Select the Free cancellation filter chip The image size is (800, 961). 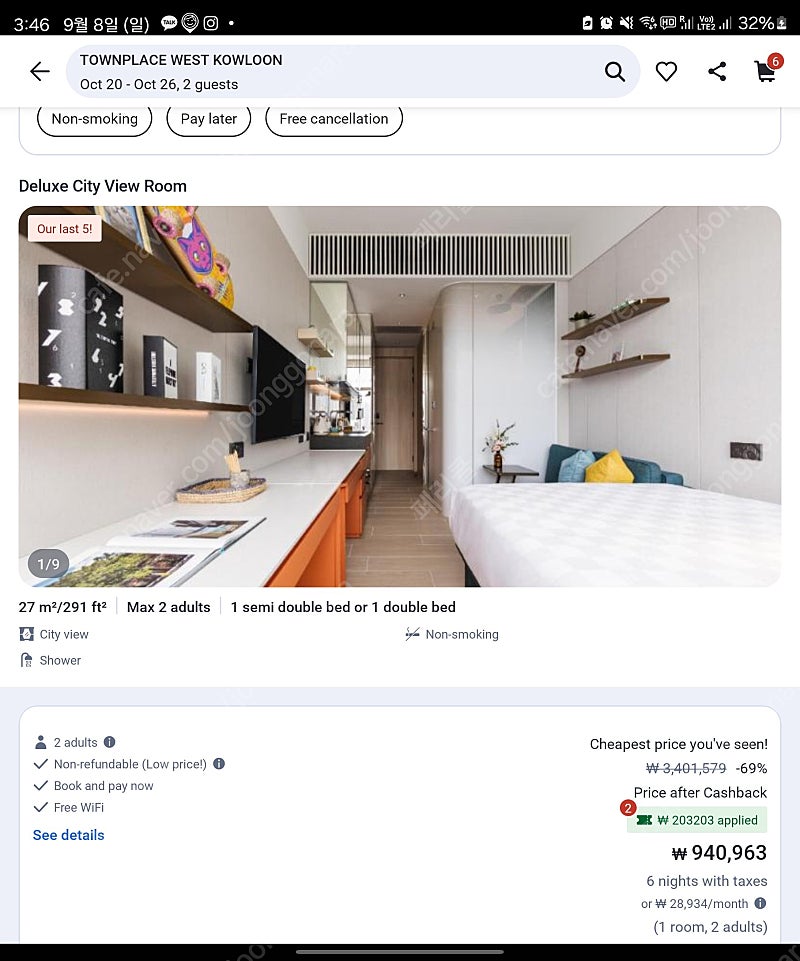333,119
